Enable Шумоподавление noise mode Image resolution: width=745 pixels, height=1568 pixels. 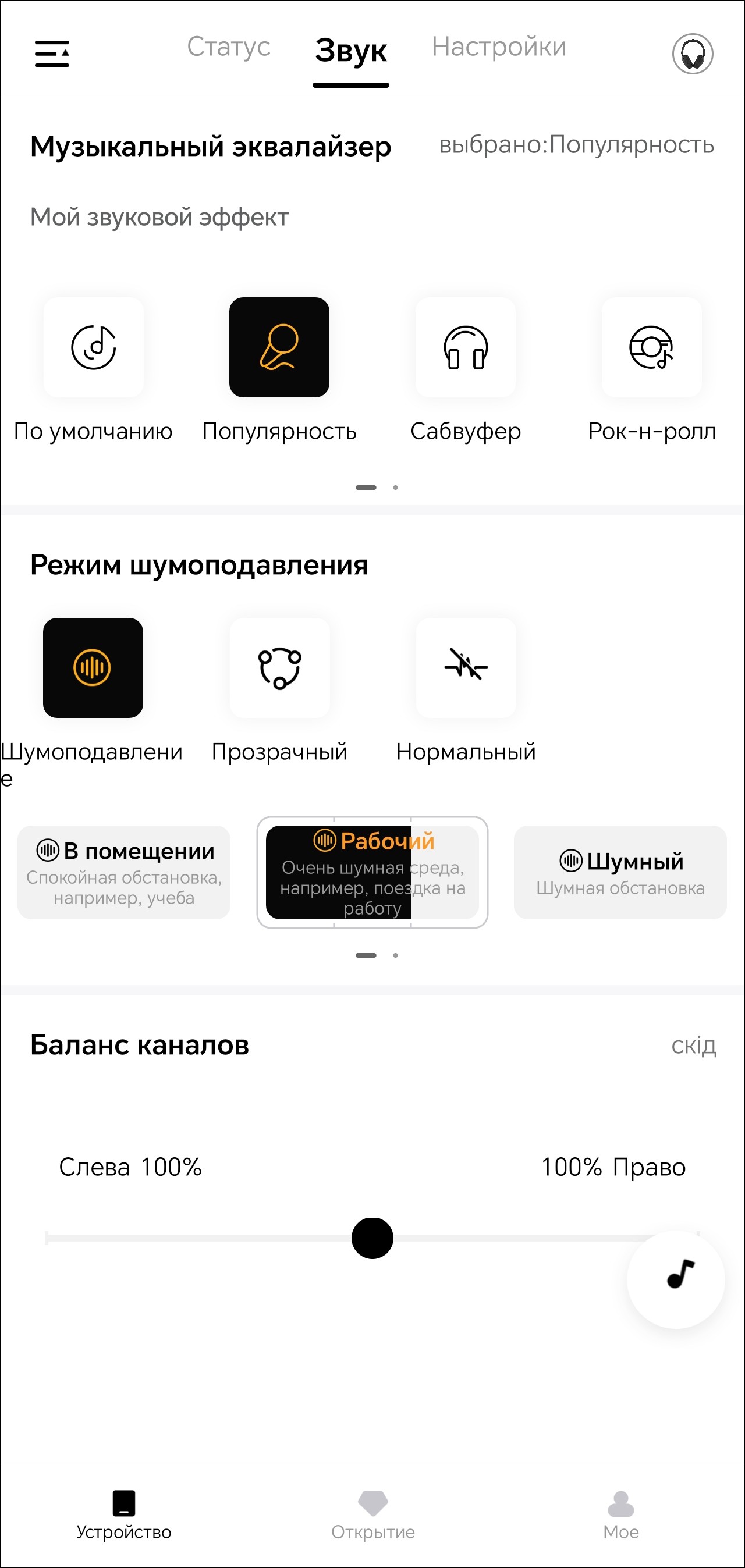(93, 668)
